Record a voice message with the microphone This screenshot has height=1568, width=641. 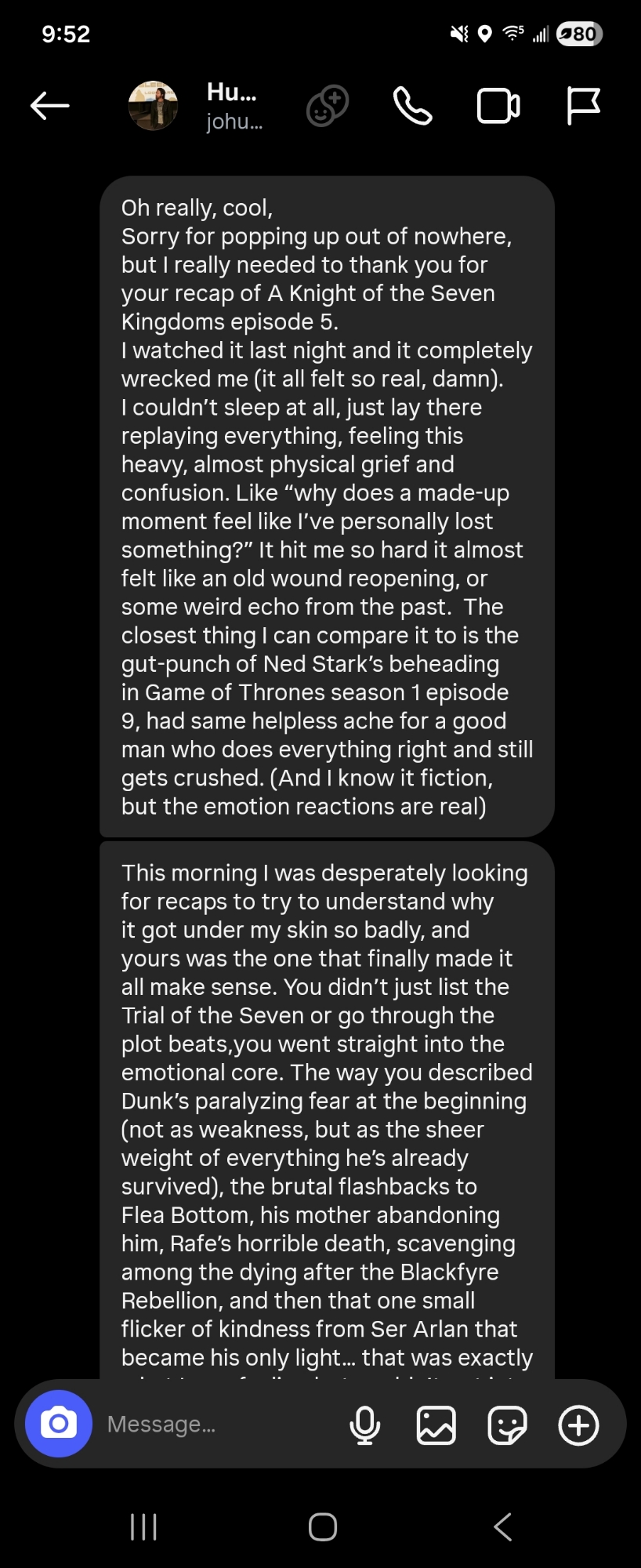click(365, 1425)
